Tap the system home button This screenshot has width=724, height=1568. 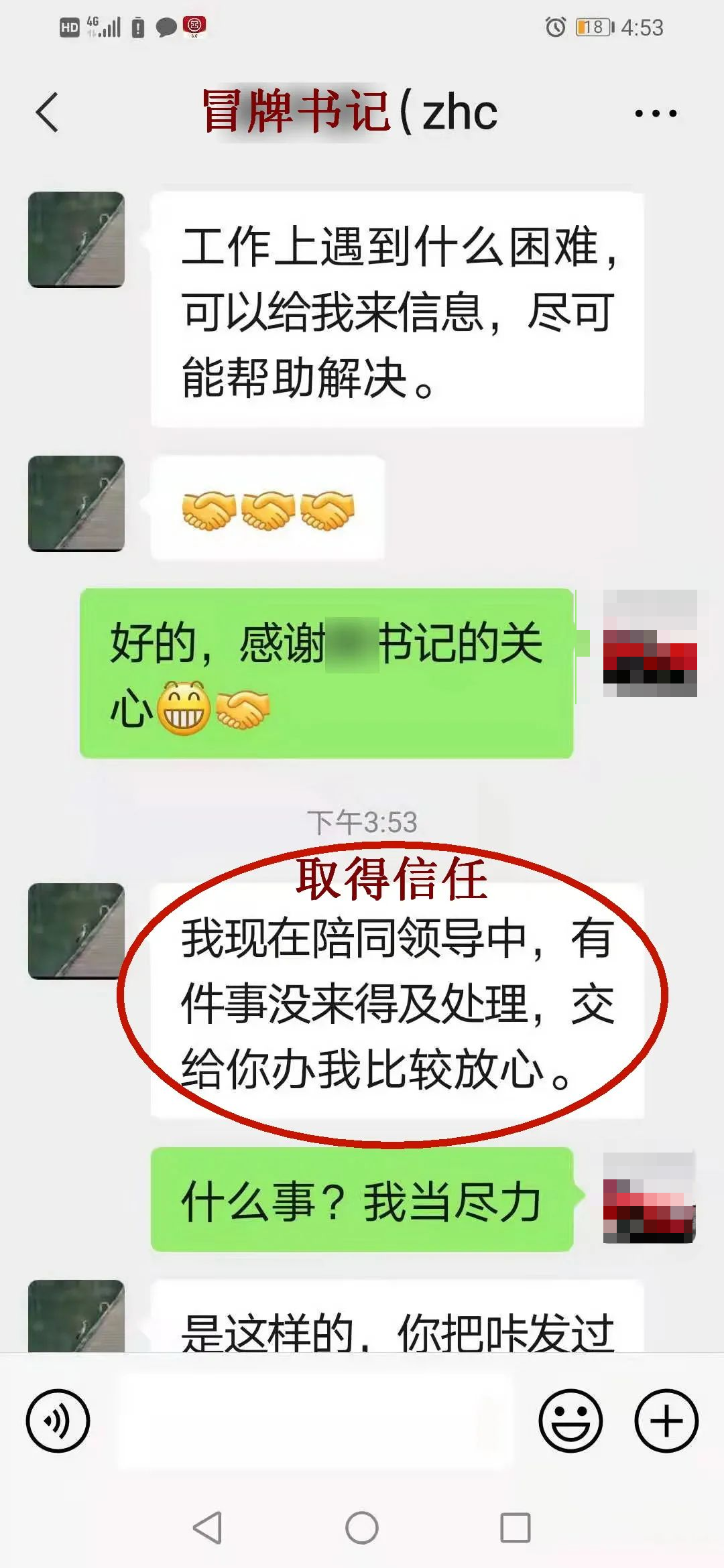tap(362, 1528)
